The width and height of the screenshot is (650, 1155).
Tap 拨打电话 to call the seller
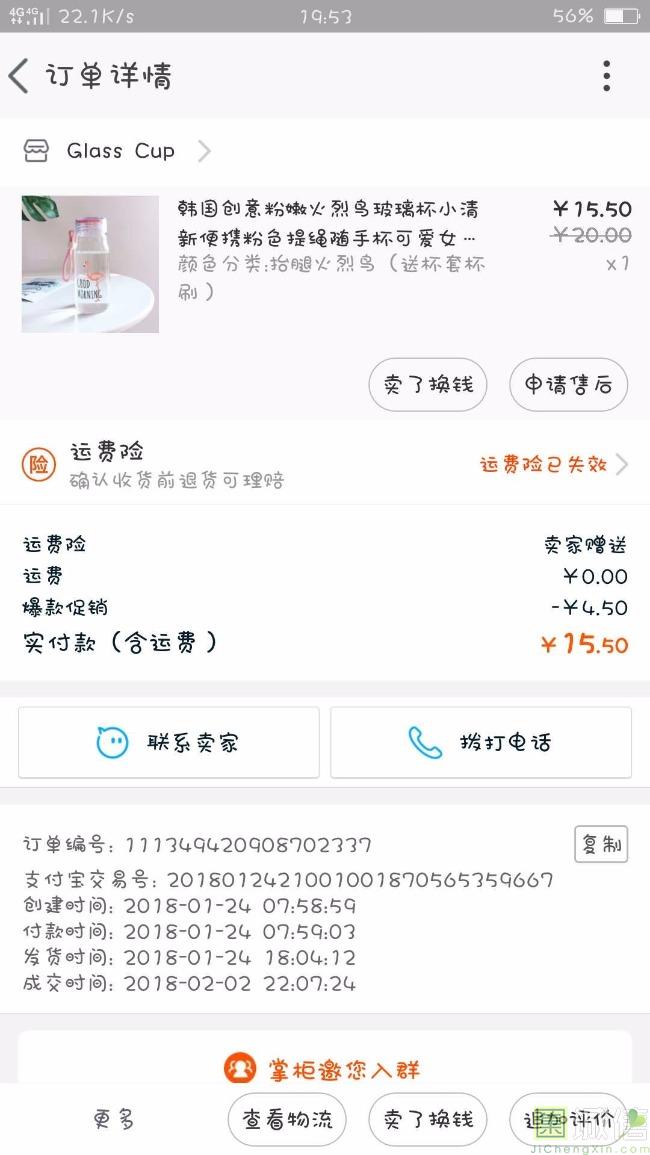481,742
